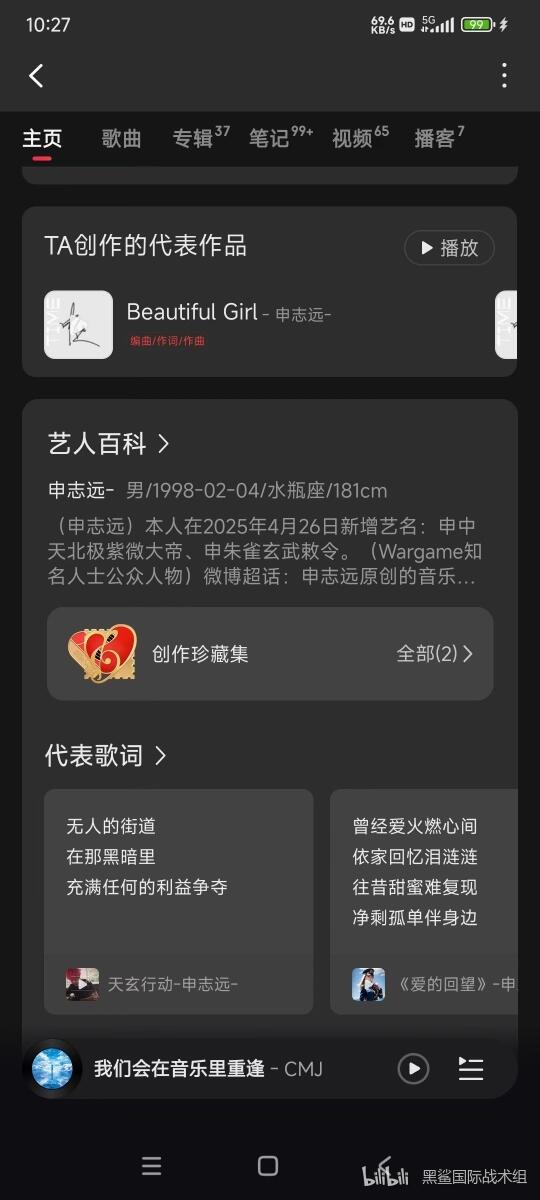Viewport: 540px width, 1200px height.
Task: Open the 笔记 tab
Action: 280,138
